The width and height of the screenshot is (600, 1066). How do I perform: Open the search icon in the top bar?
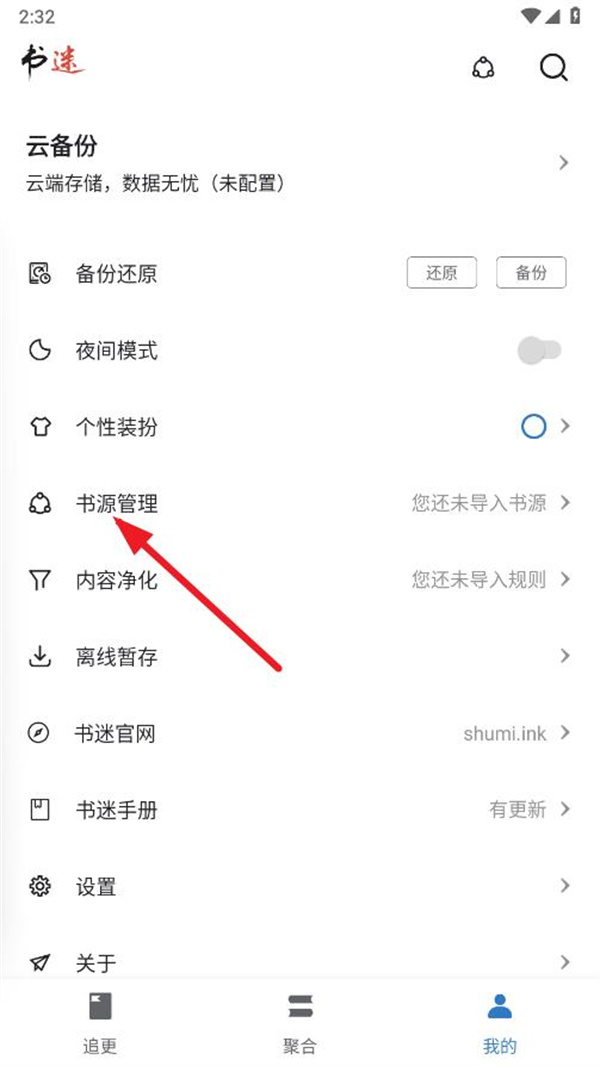coord(553,68)
